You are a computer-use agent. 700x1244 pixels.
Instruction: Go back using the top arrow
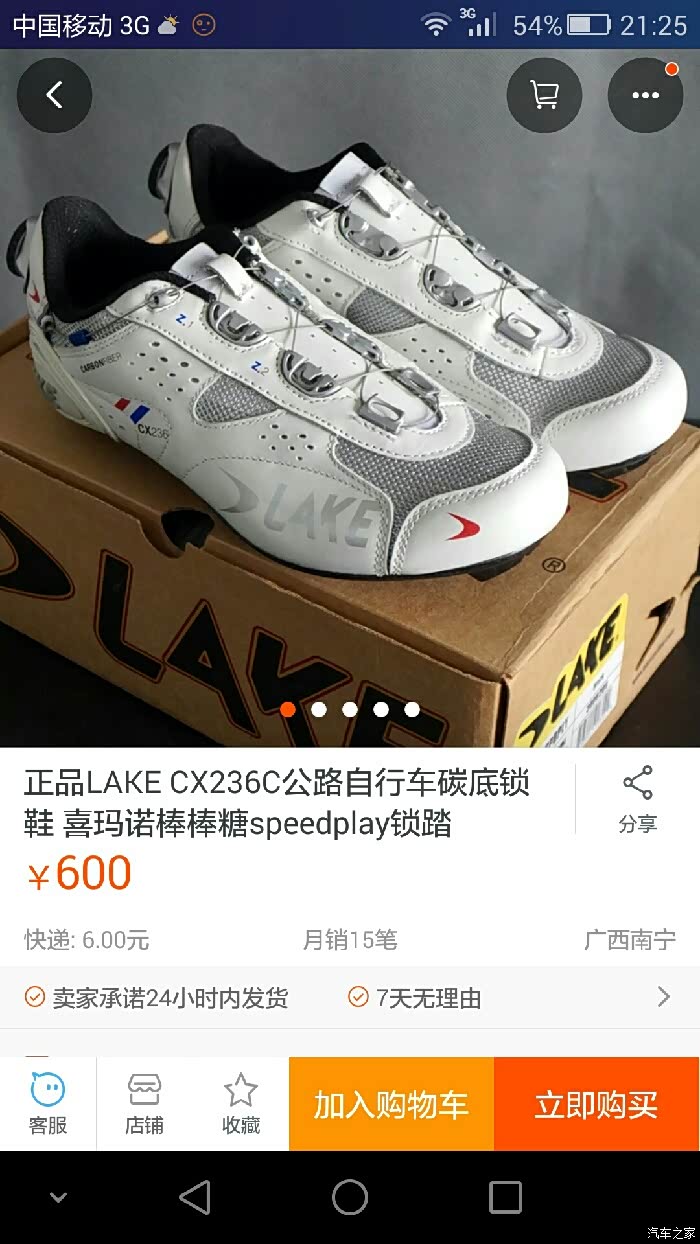pos(54,95)
